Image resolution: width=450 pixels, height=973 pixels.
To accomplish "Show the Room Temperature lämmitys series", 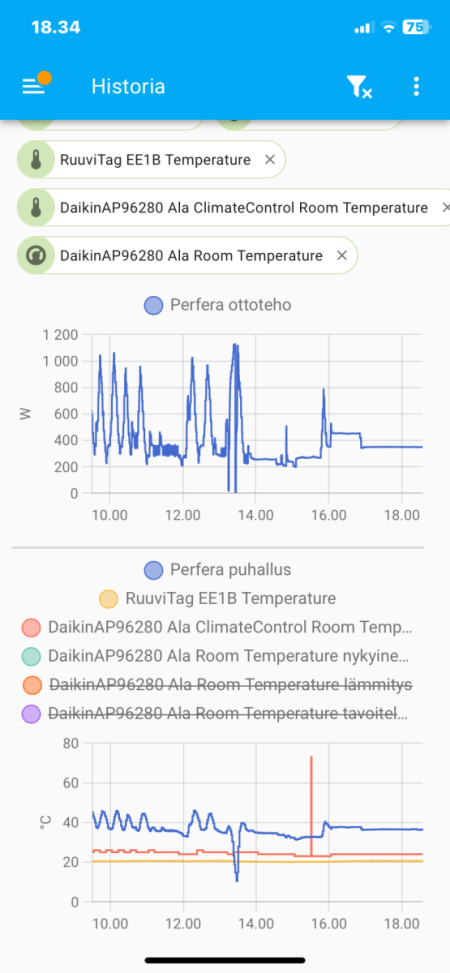I will point(217,685).
